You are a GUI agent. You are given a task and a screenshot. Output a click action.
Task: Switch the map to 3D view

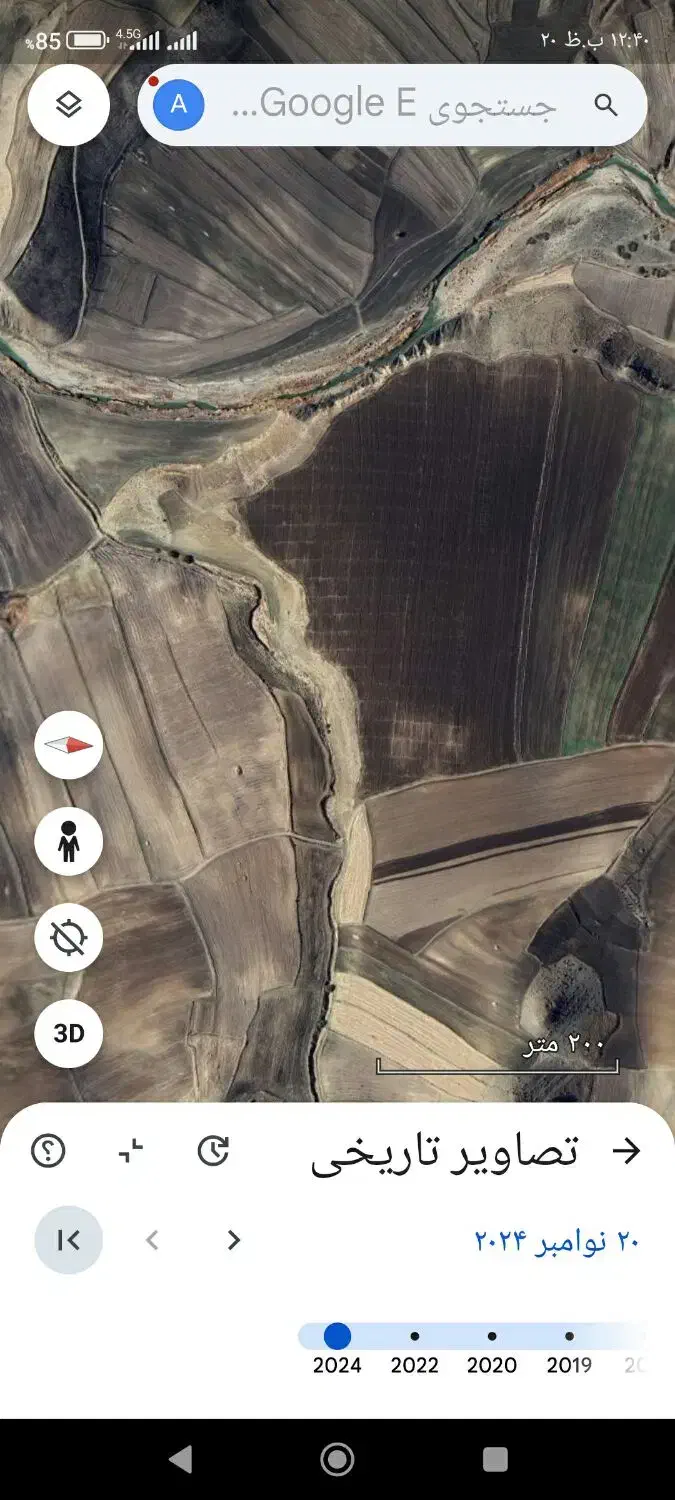point(68,1033)
